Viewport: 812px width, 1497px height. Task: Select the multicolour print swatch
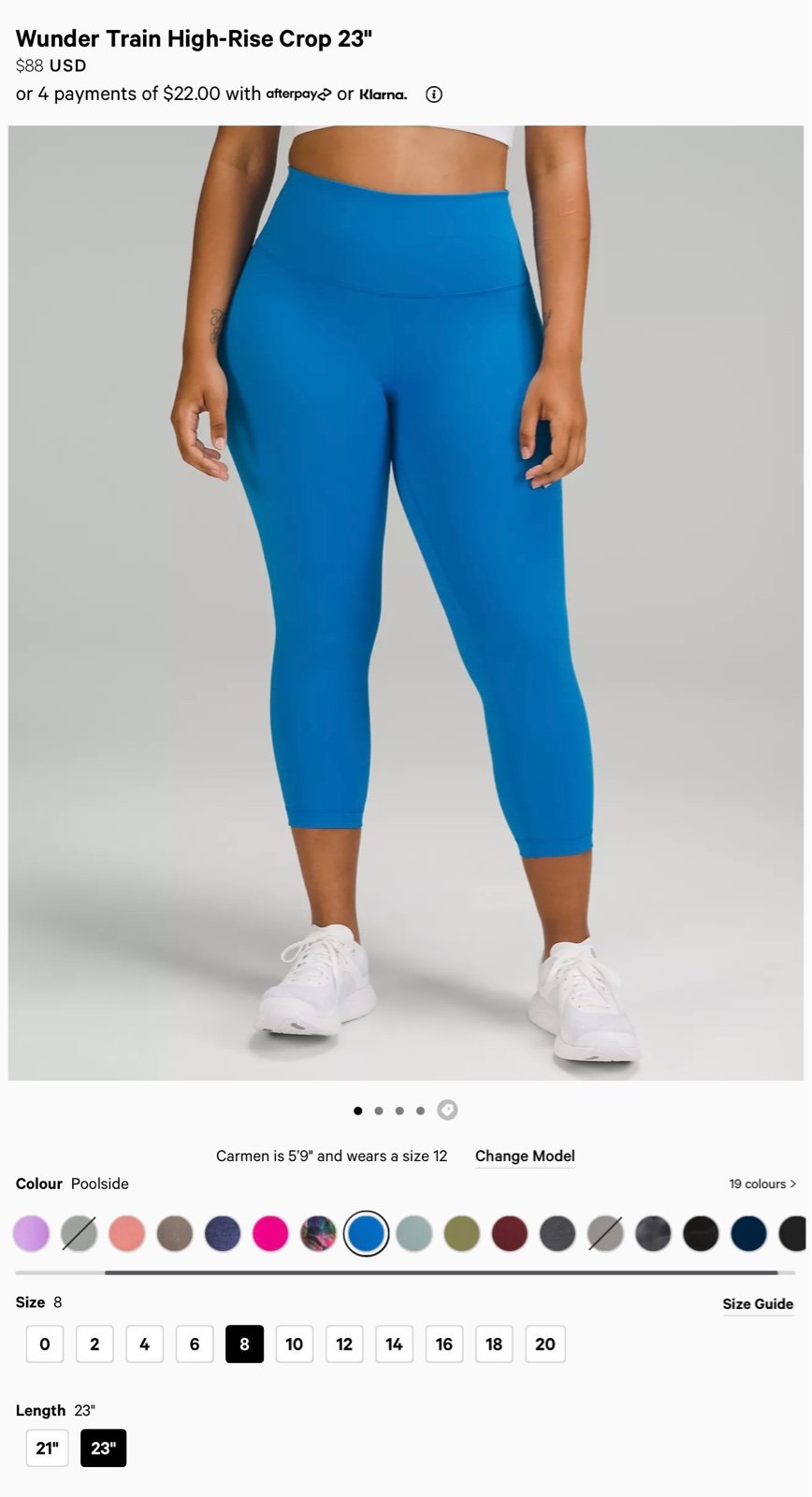(318, 1233)
